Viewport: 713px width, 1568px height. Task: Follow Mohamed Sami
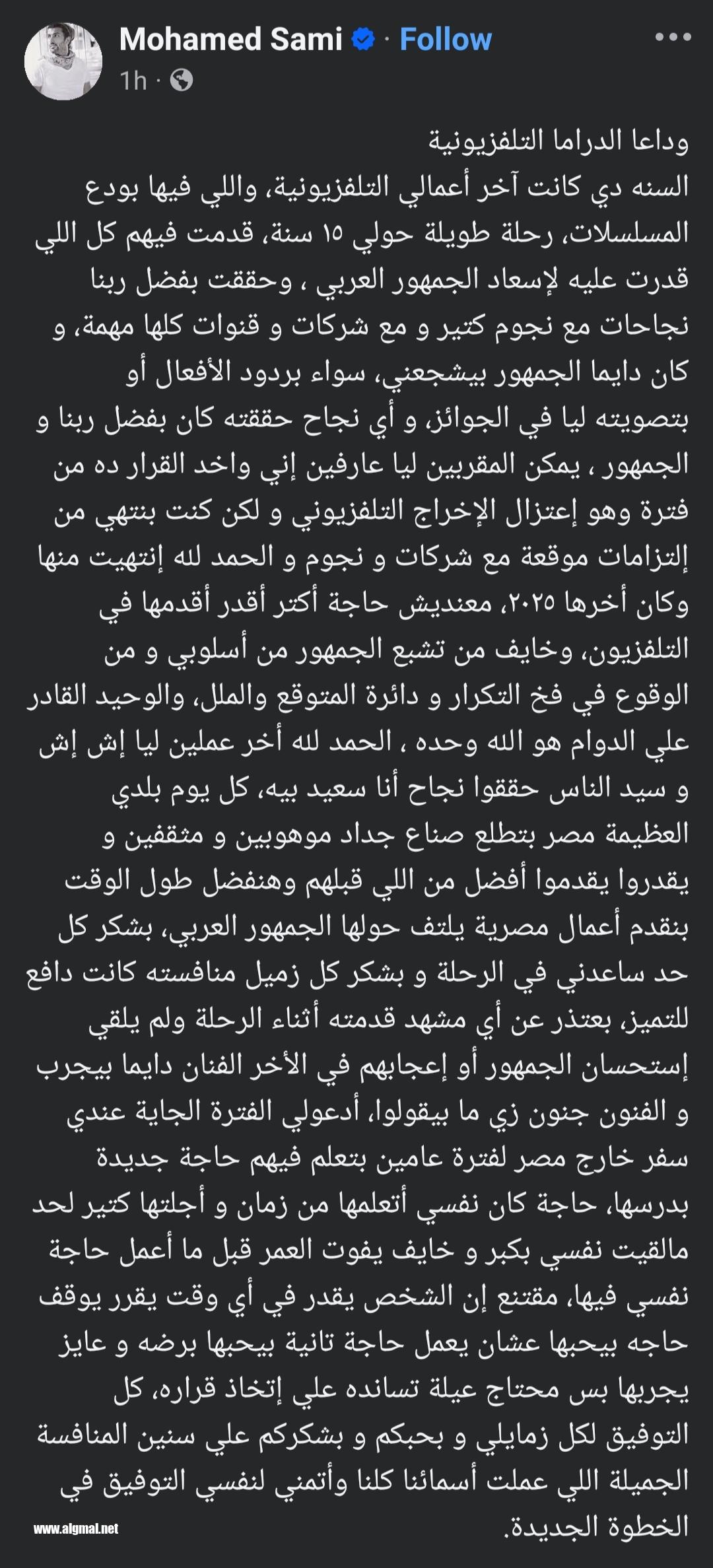(x=446, y=40)
